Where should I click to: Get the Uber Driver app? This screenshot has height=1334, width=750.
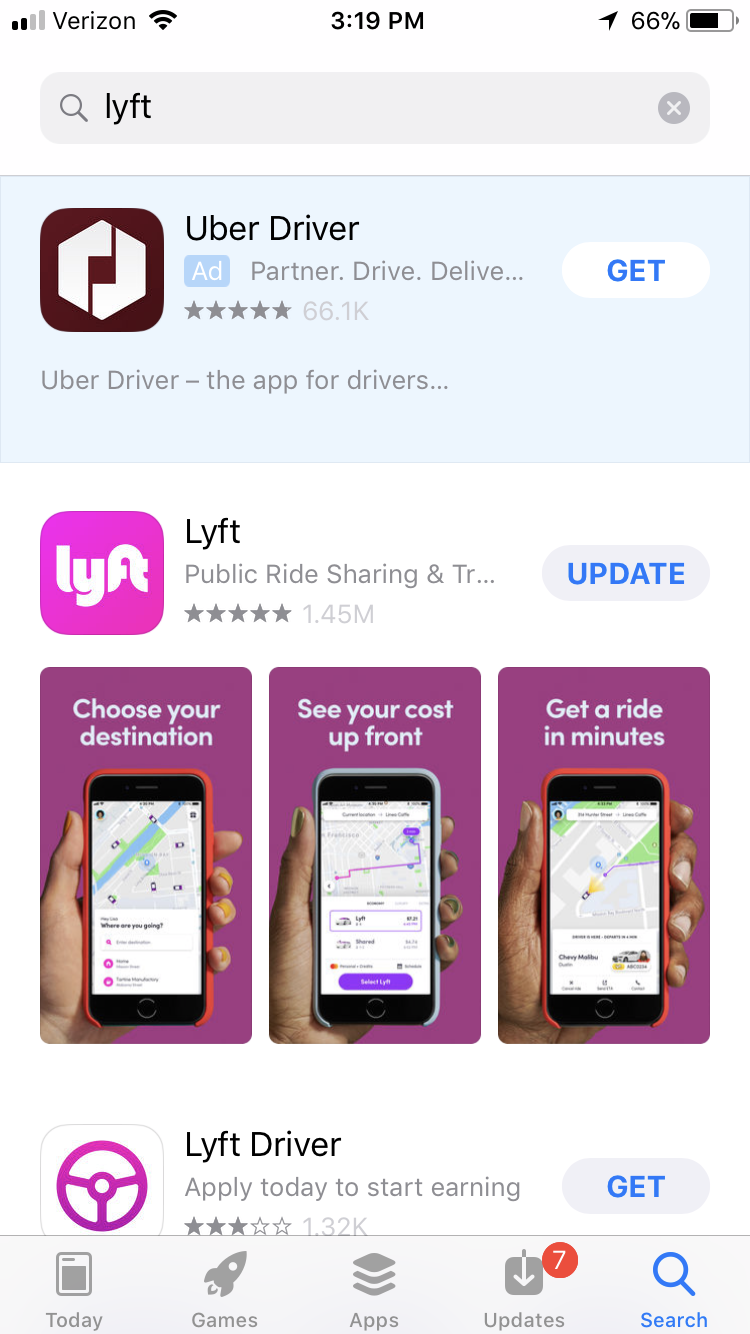635,271
